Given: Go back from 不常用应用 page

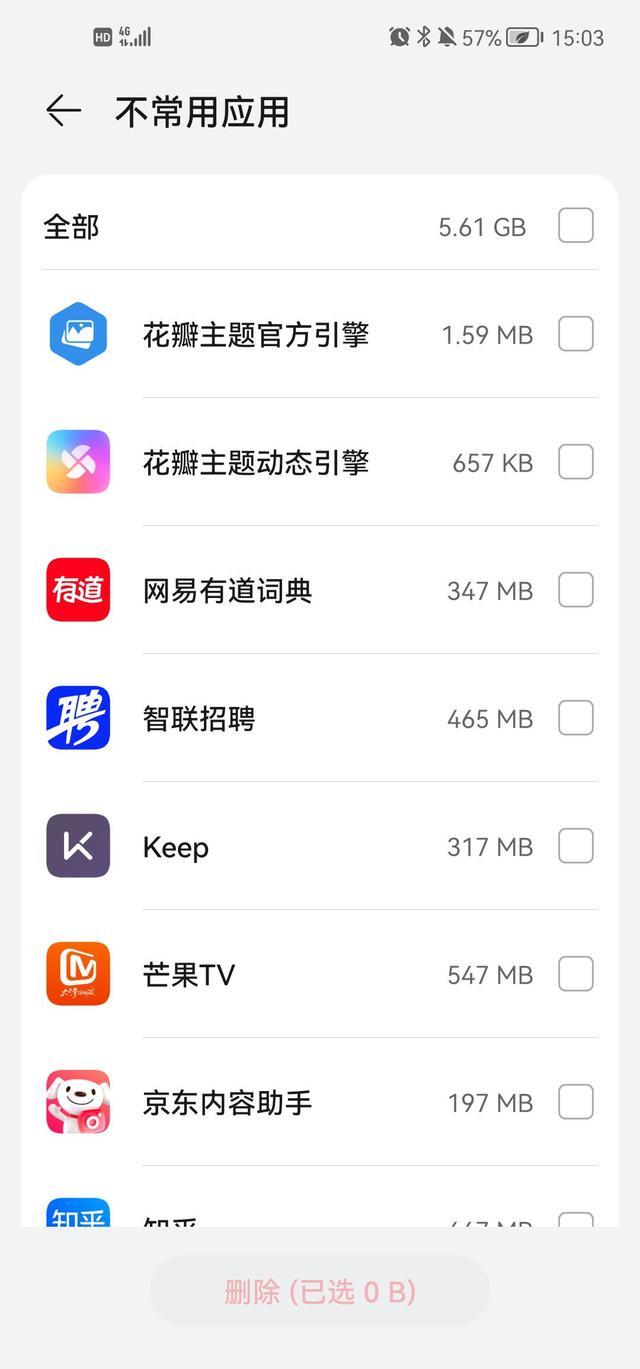Looking at the screenshot, I should pos(63,111).
